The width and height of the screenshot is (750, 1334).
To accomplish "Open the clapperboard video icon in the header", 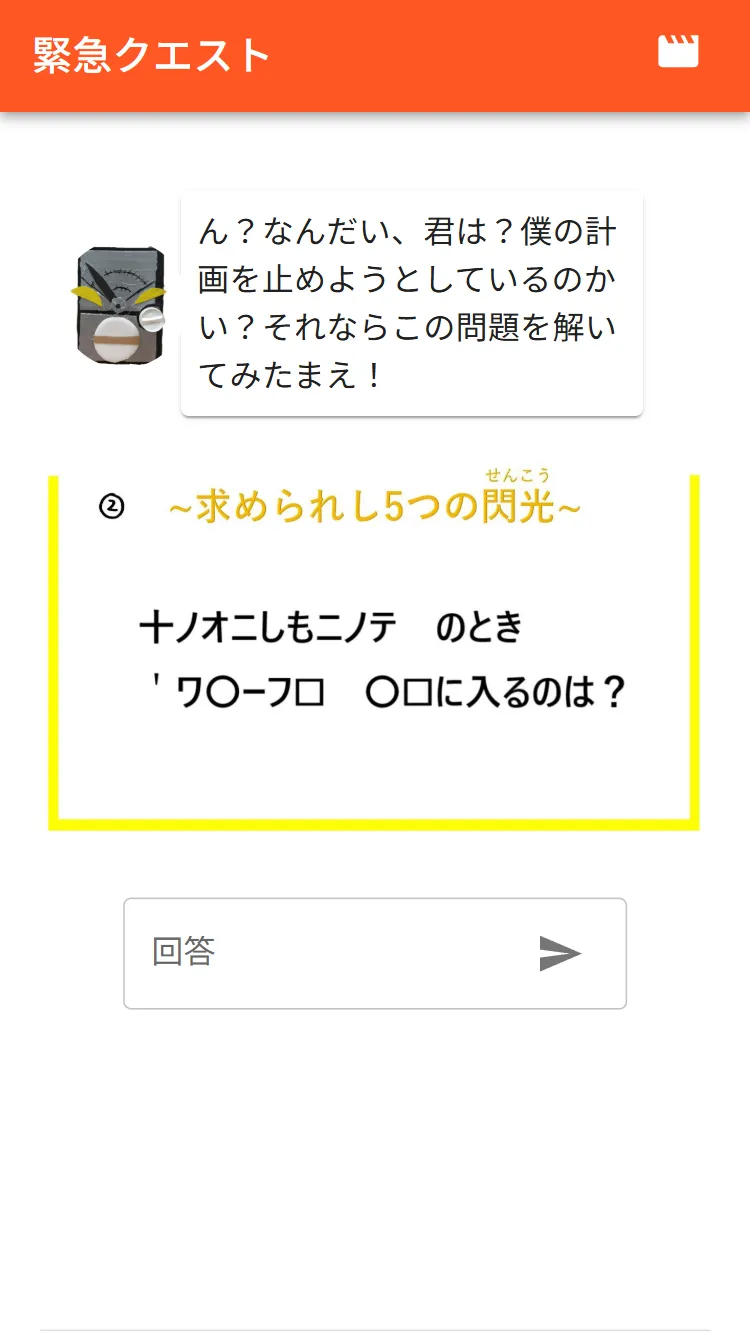I will pos(679,50).
